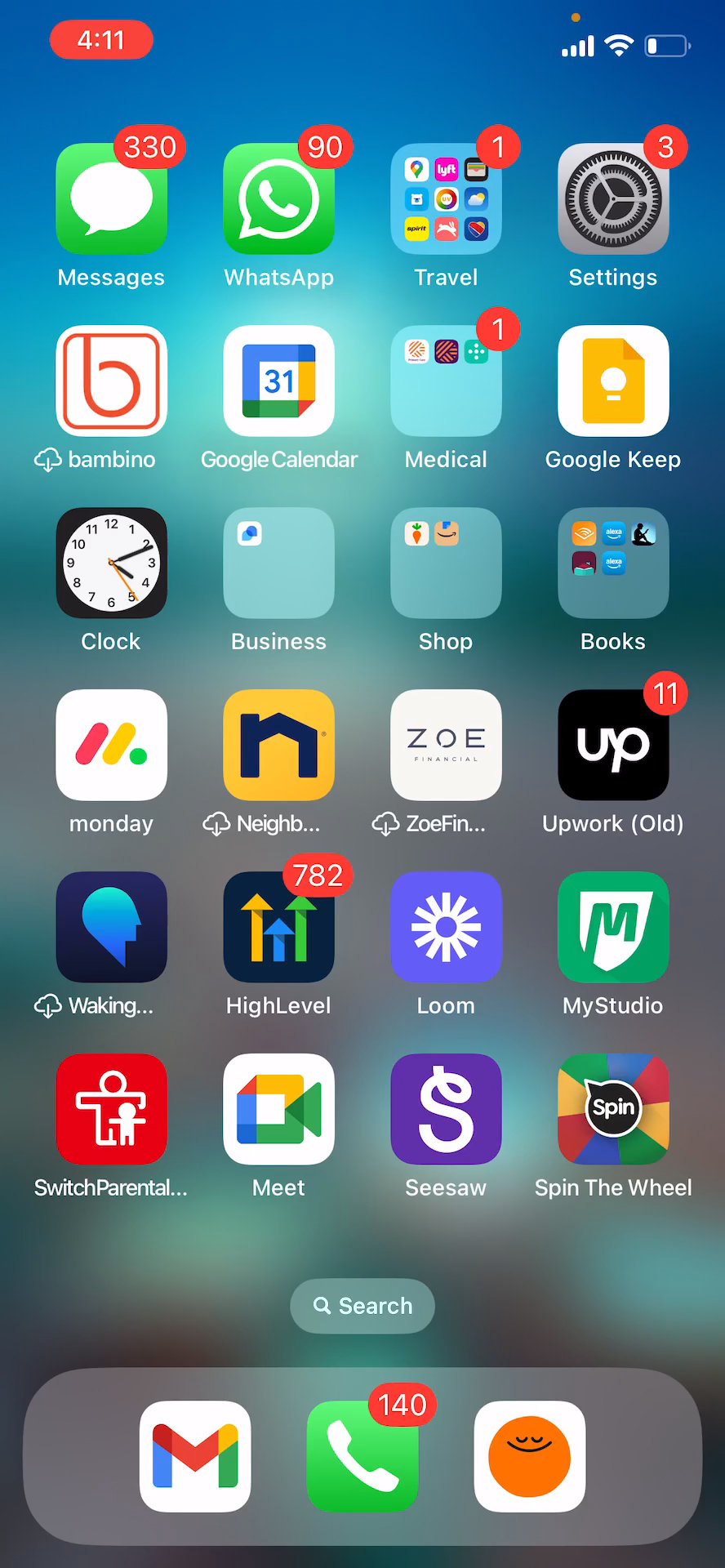
Task: Open the Messages app
Action: click(112, 198)
